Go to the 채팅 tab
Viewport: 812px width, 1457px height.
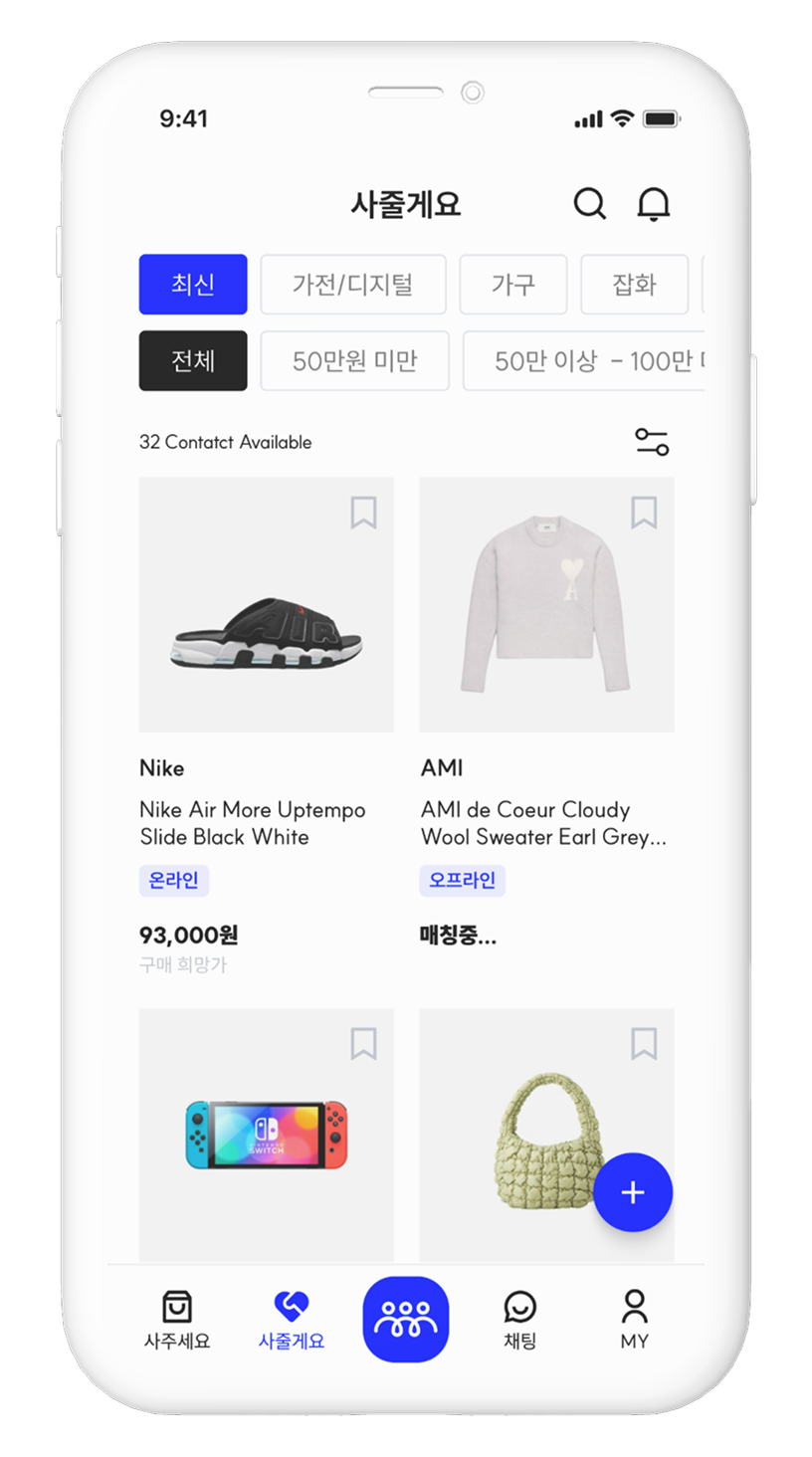click(519, 1320)
